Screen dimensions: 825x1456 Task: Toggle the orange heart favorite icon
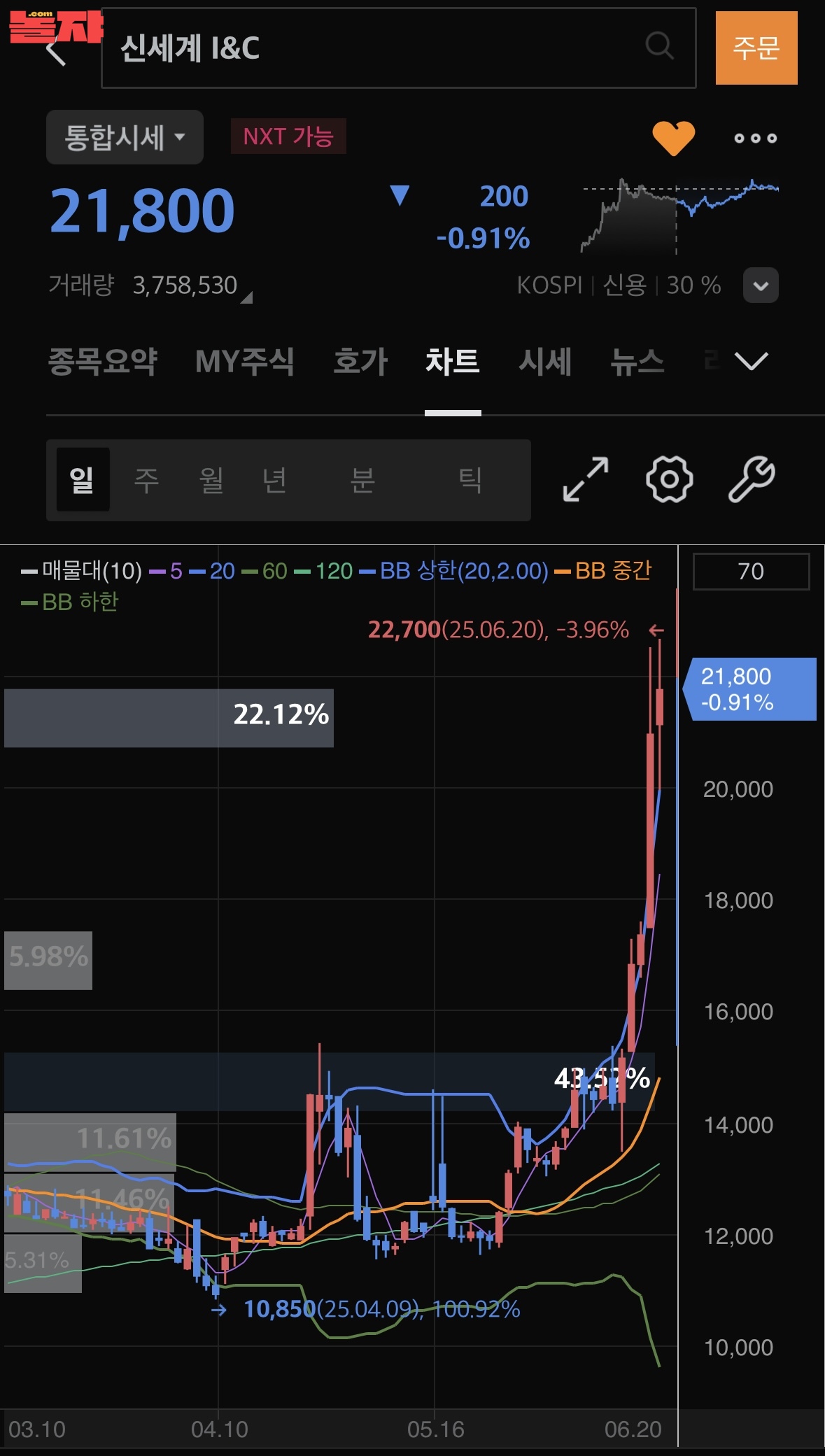click(x=673, y=138)
